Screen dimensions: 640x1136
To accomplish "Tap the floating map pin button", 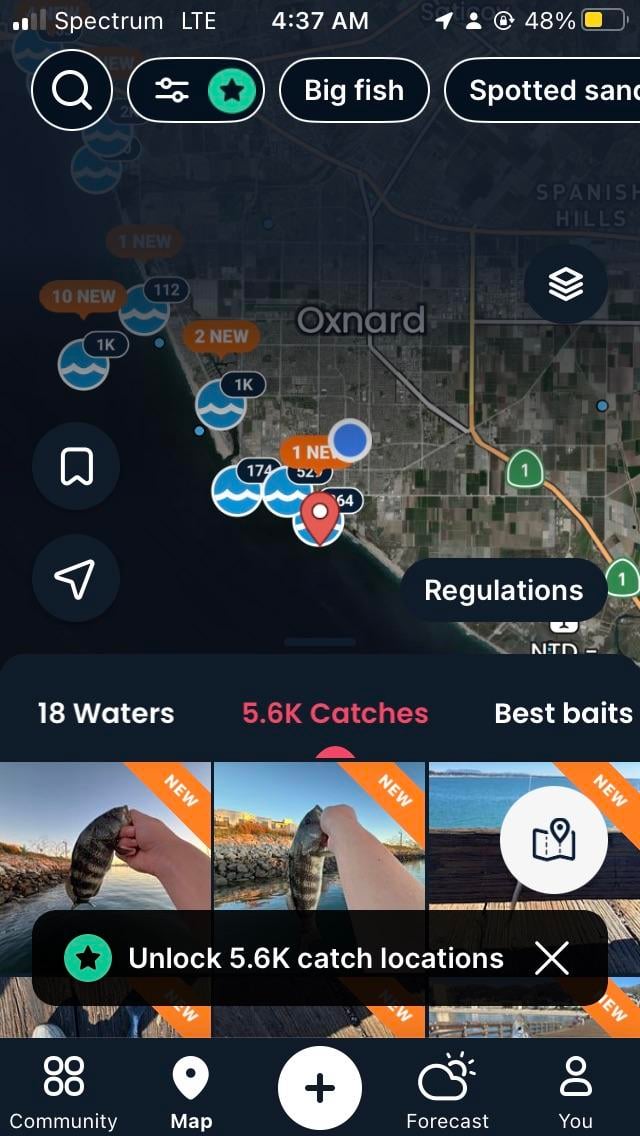I will (x=554, y=842).
